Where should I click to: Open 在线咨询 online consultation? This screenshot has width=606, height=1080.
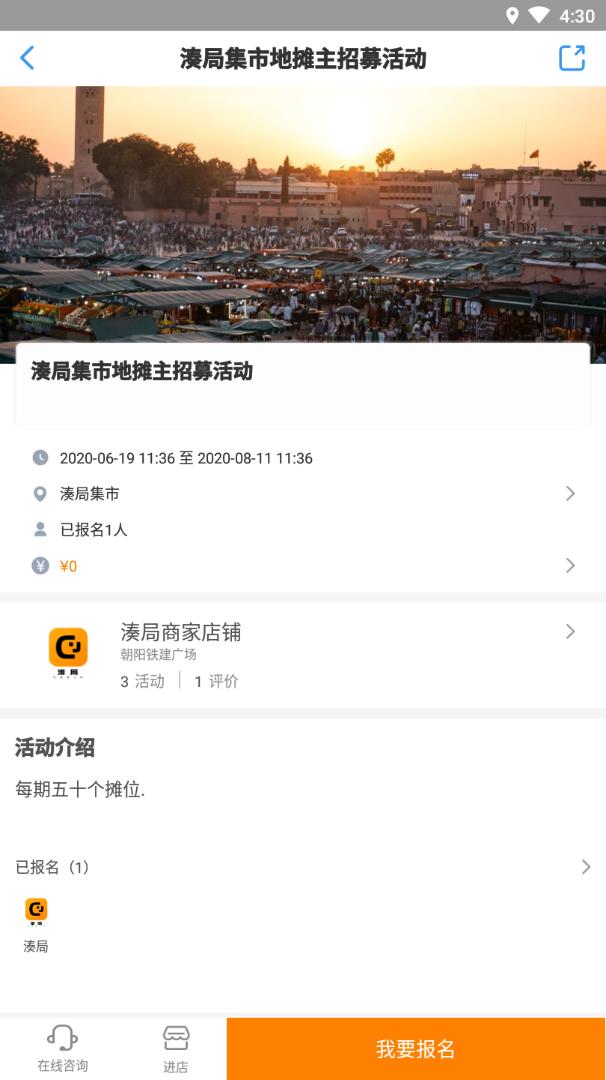pos(62,1048)
